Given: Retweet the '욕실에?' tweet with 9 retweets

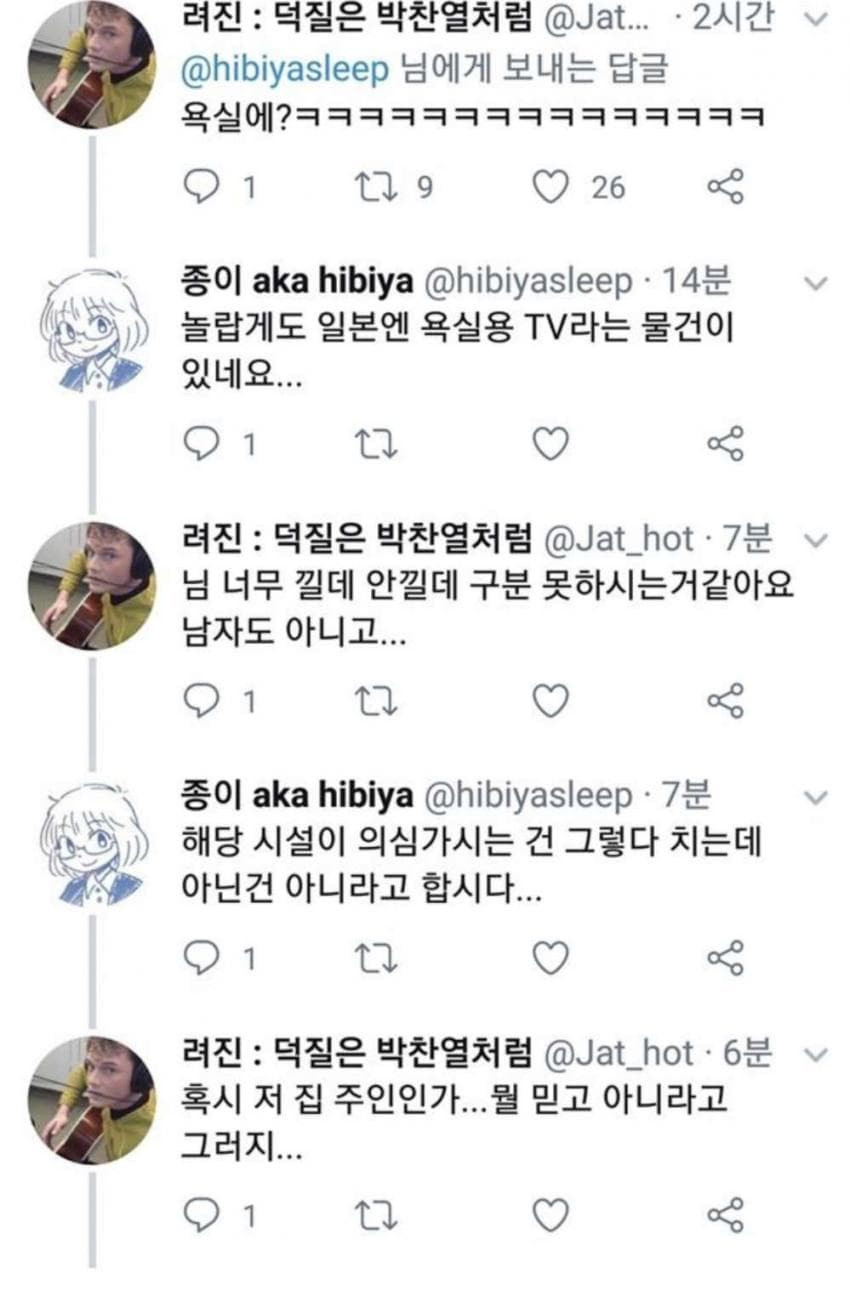Looking at the screenshot, I should pyautogui.click(x=377, y=187).
